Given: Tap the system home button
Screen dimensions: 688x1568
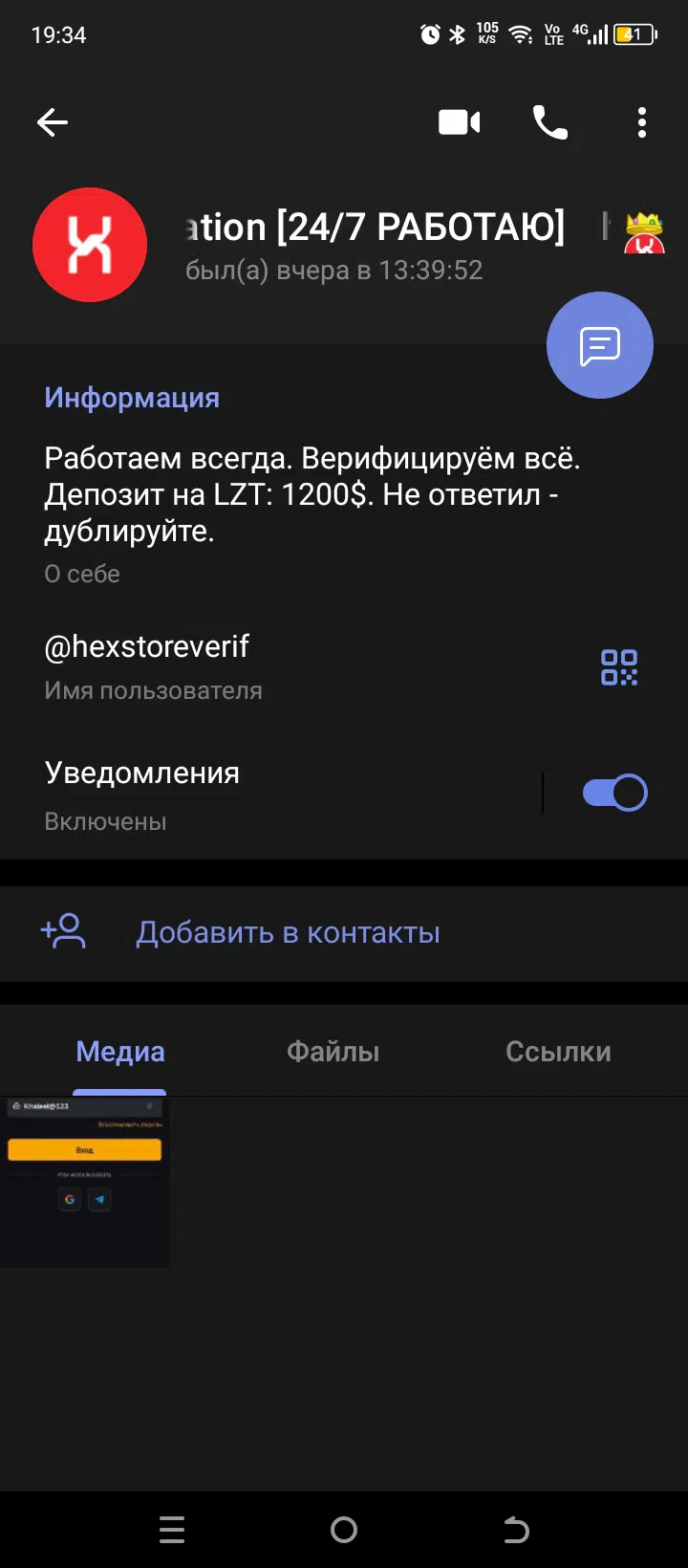Looking at the screenshot, I should click(x=344, y=1530).
